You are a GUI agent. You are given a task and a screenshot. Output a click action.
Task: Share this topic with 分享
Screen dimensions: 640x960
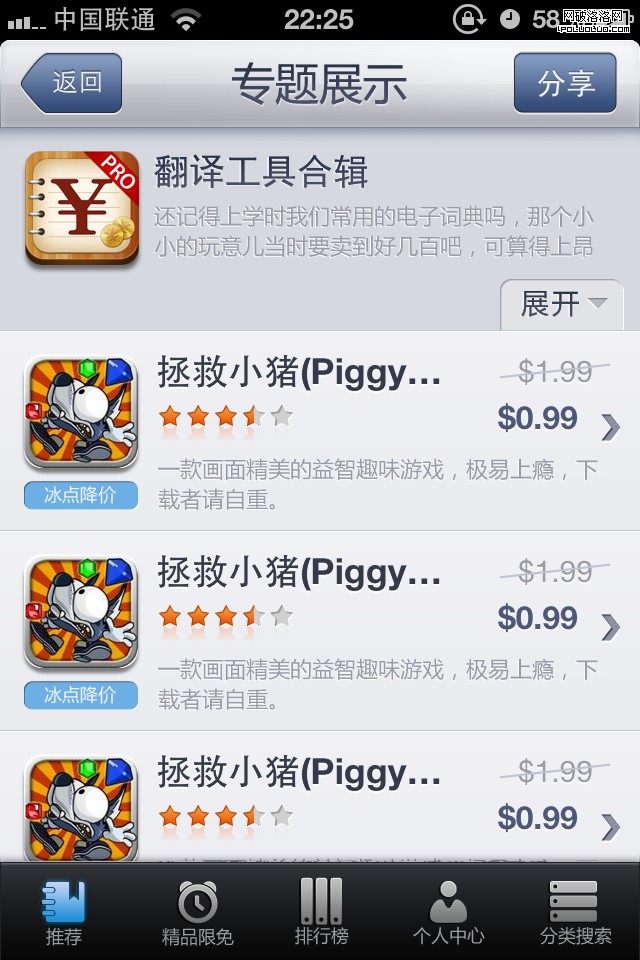[566, 83]
